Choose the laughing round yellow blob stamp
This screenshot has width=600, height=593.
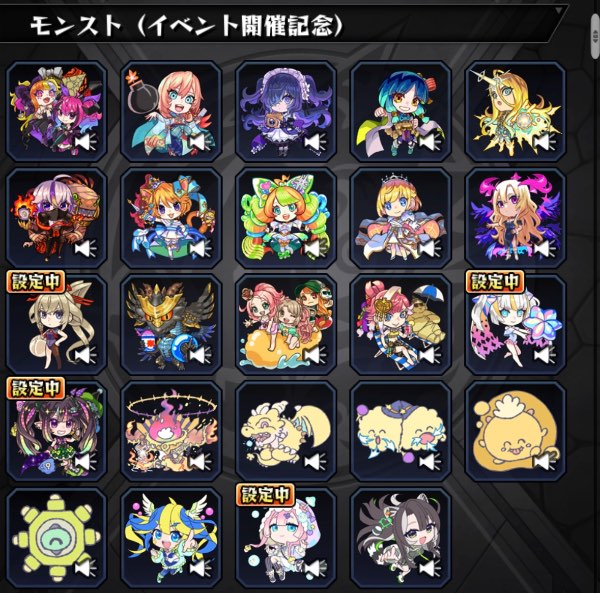(x=515, y=431)
